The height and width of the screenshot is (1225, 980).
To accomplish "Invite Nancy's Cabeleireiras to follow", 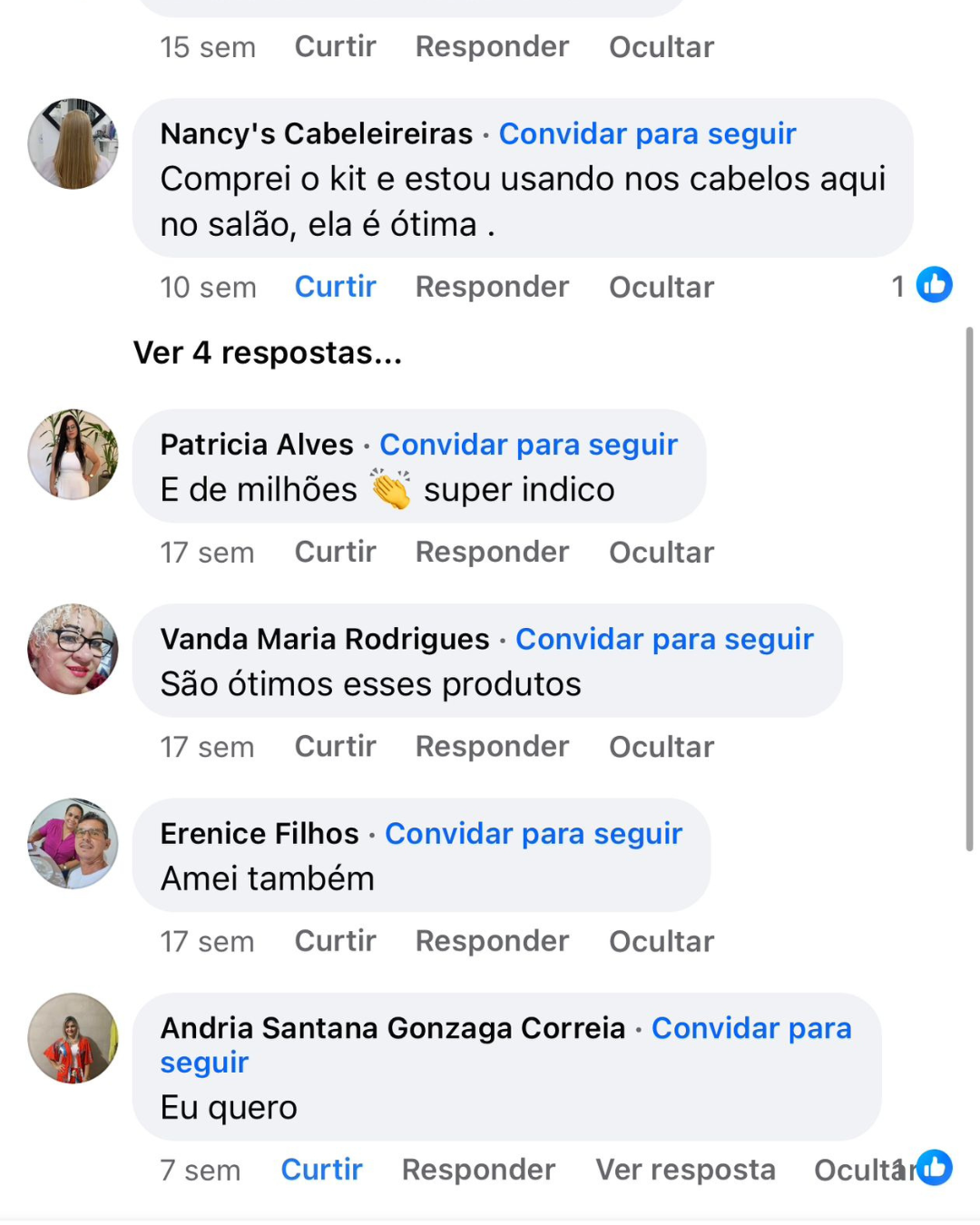I will coord(647,133).
